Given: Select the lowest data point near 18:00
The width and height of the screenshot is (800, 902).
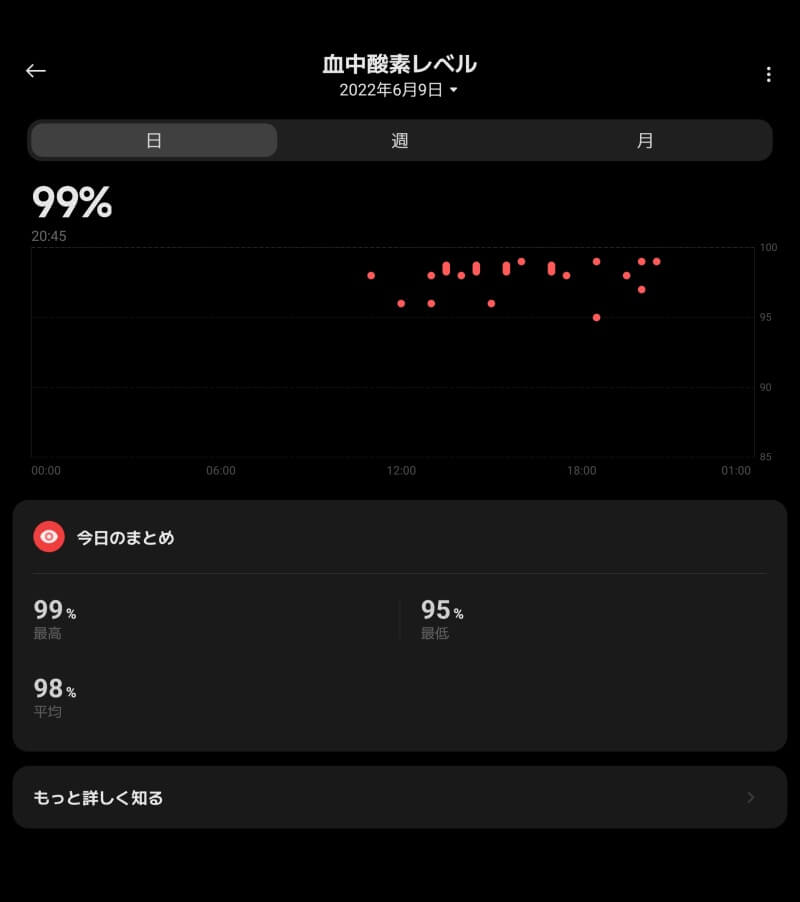Looking at the screenshot, I should coord(596,317).
